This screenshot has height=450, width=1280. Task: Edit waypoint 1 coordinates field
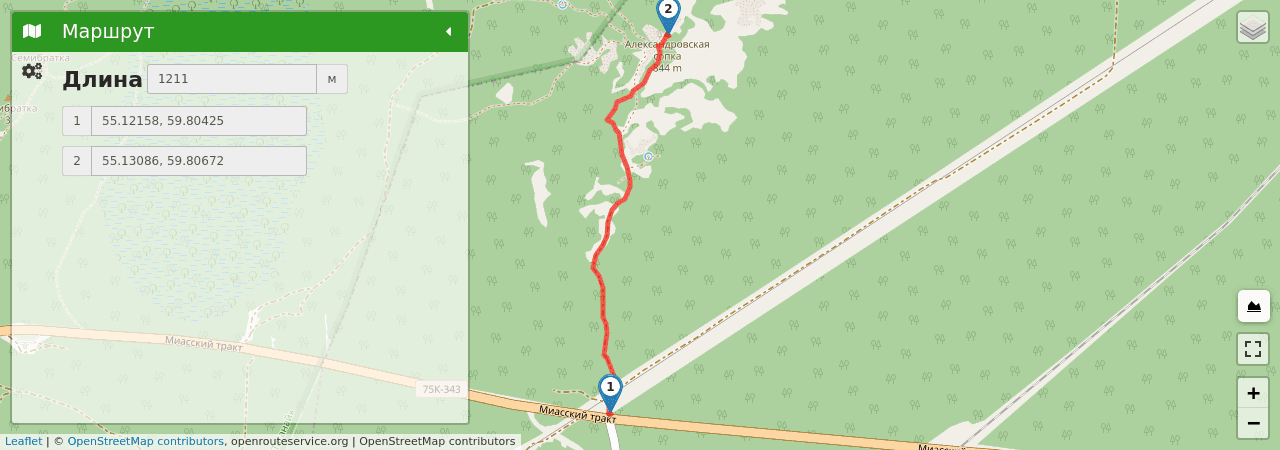[x=198, y=121]
